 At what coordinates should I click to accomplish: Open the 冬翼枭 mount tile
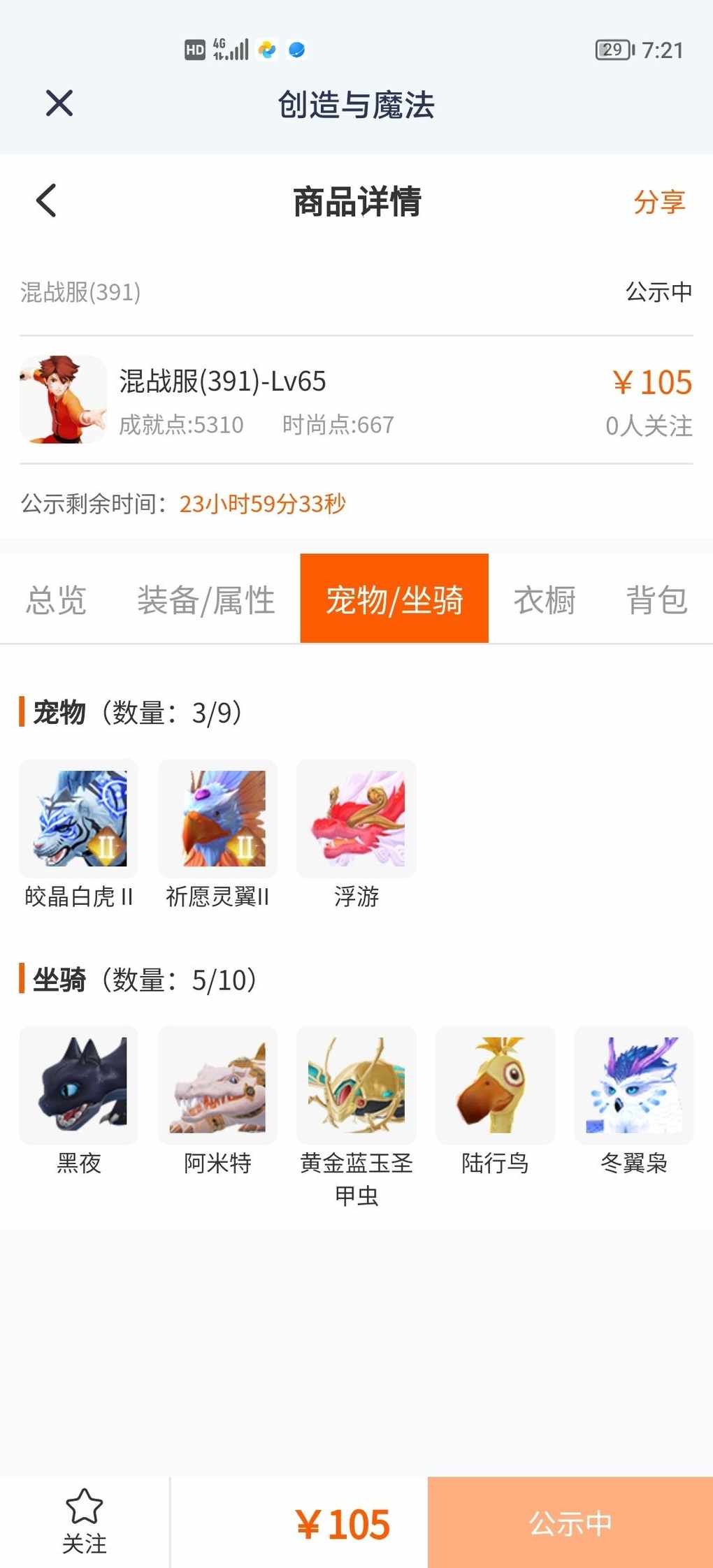(x=634, y=1085)
